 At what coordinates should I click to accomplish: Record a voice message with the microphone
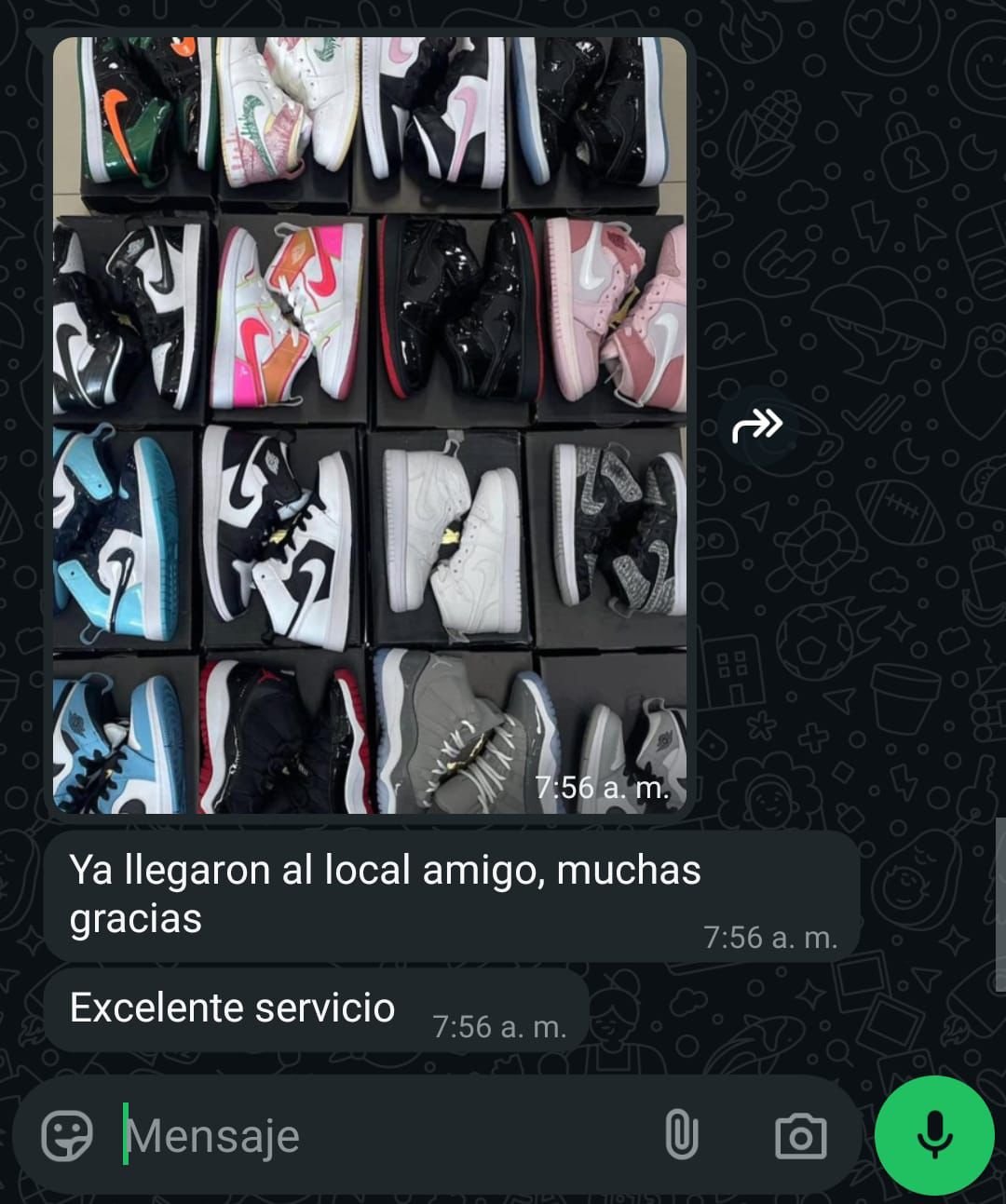pyautogui.click(x=934, y=1135)
